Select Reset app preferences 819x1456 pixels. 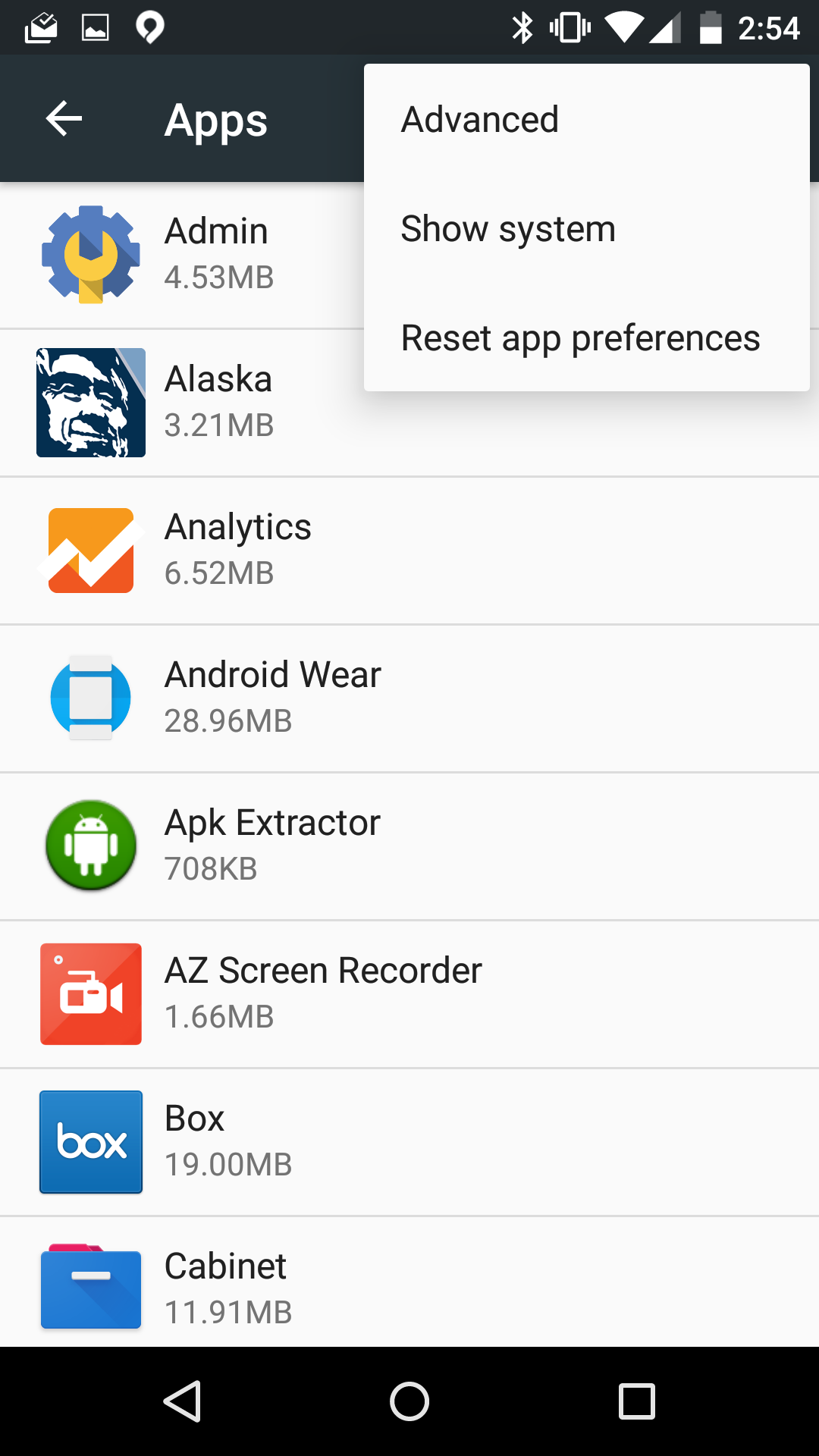click(x=581, y=337)
